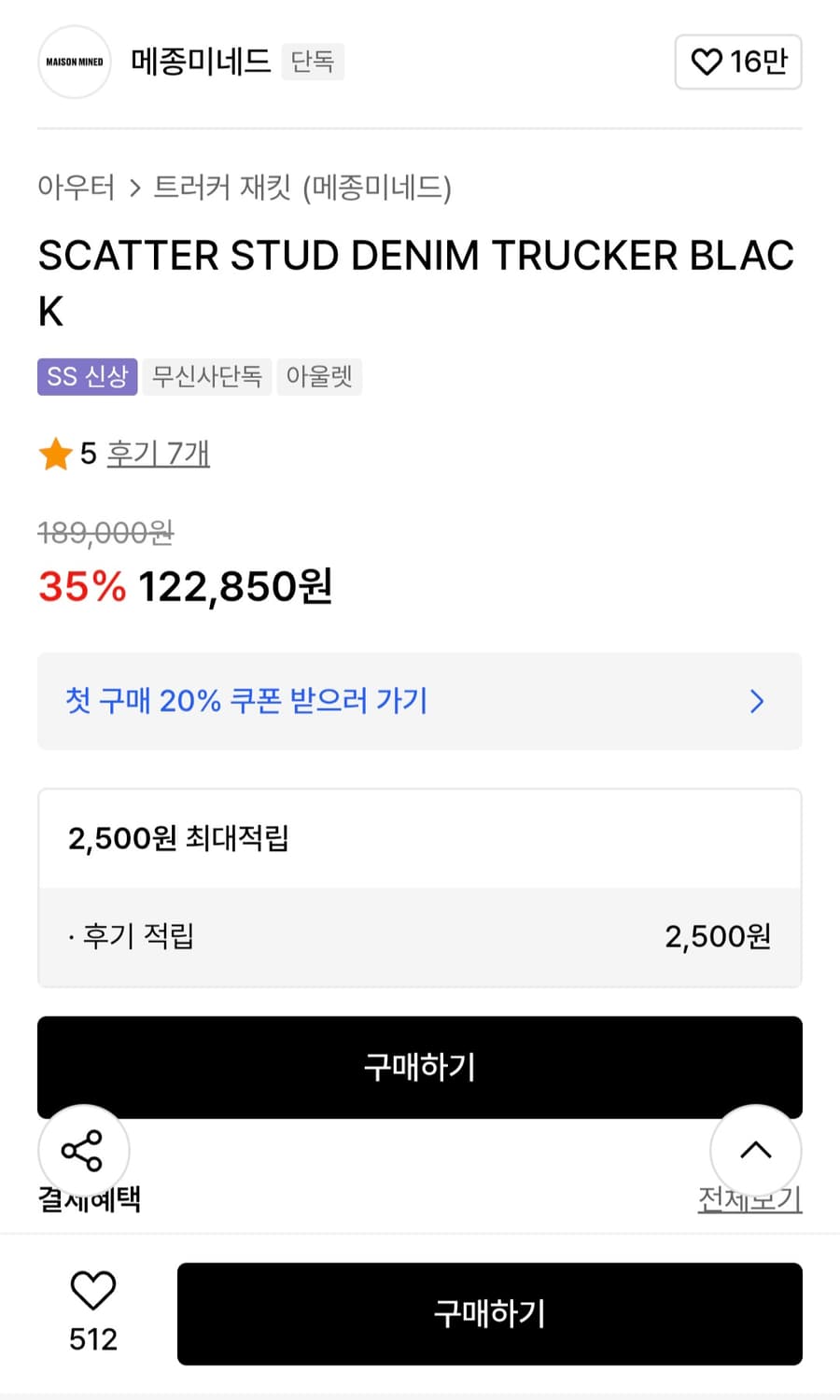The height and width of the screenshot is (1400, 840).
Task: Toggle the 무신사단독 label
Action: pos(206,377)
